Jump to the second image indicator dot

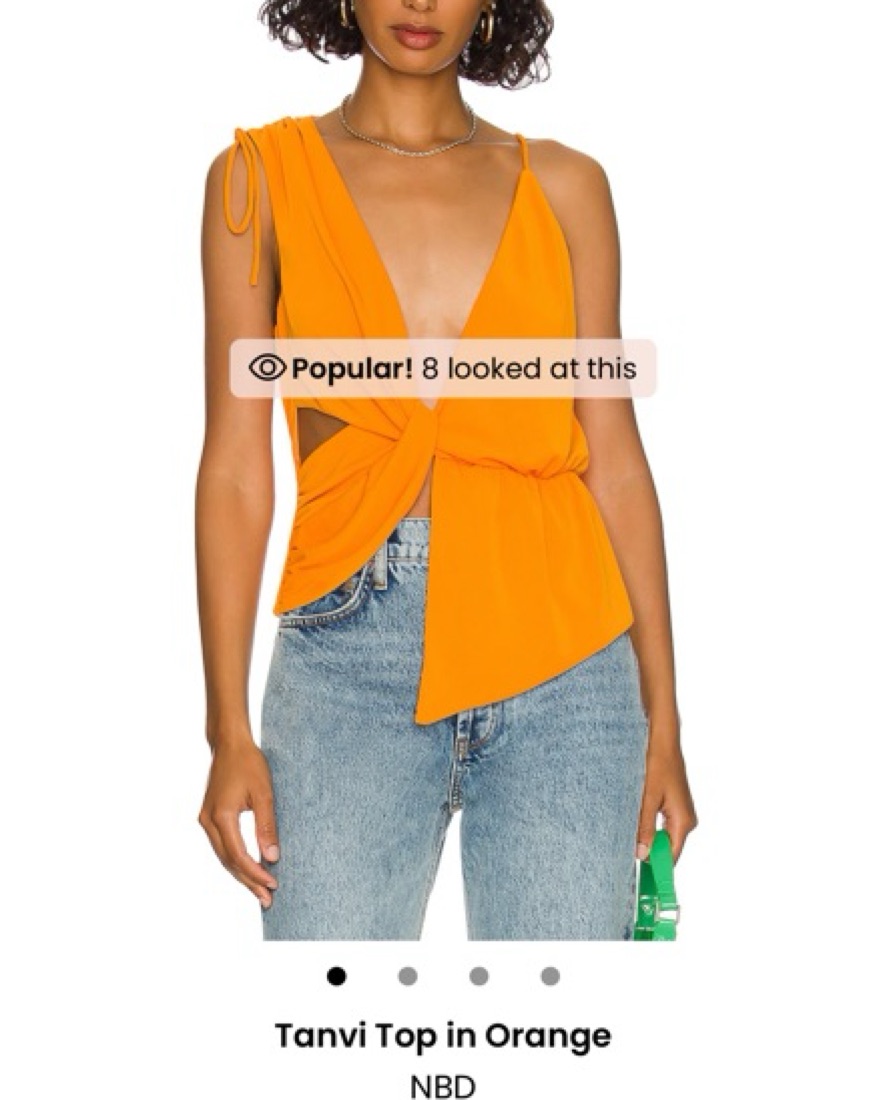tap(407, 976)
